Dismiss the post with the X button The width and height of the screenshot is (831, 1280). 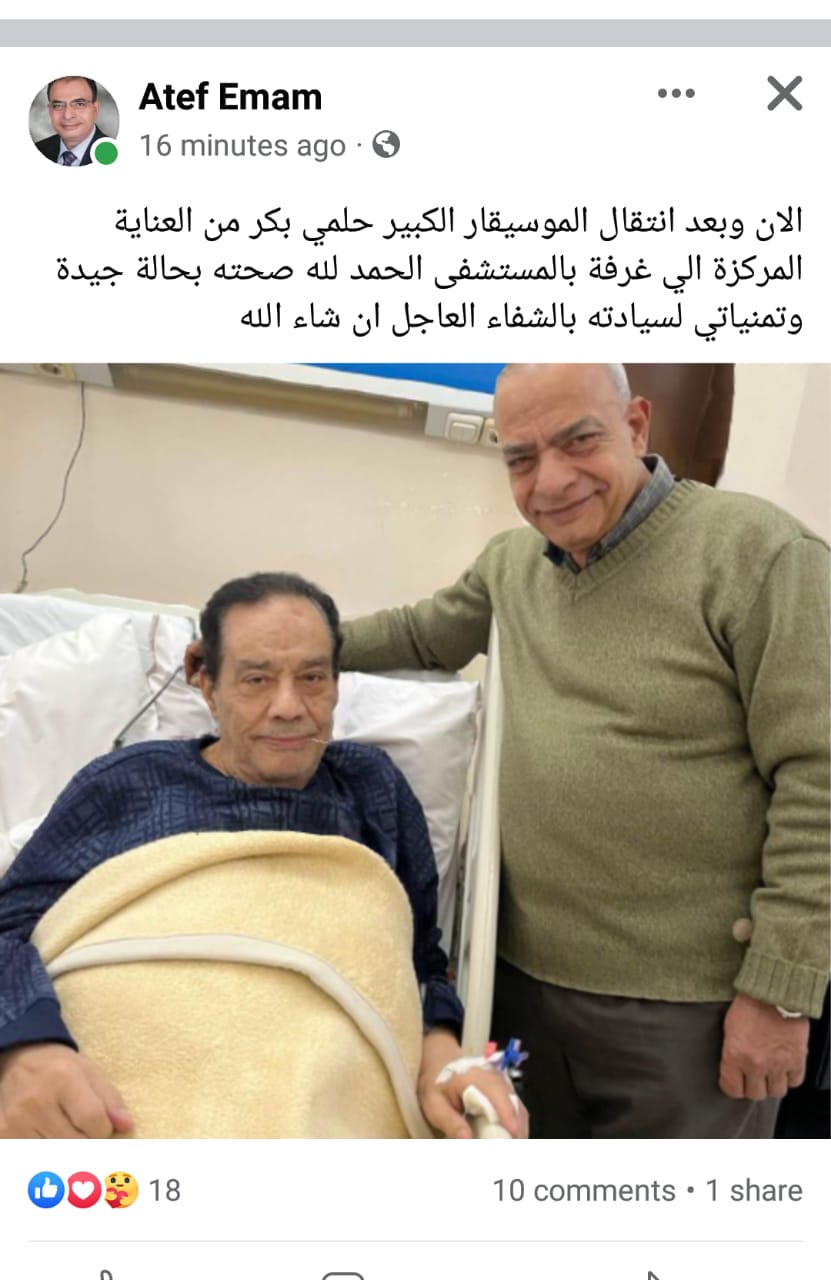click(784, 94)
